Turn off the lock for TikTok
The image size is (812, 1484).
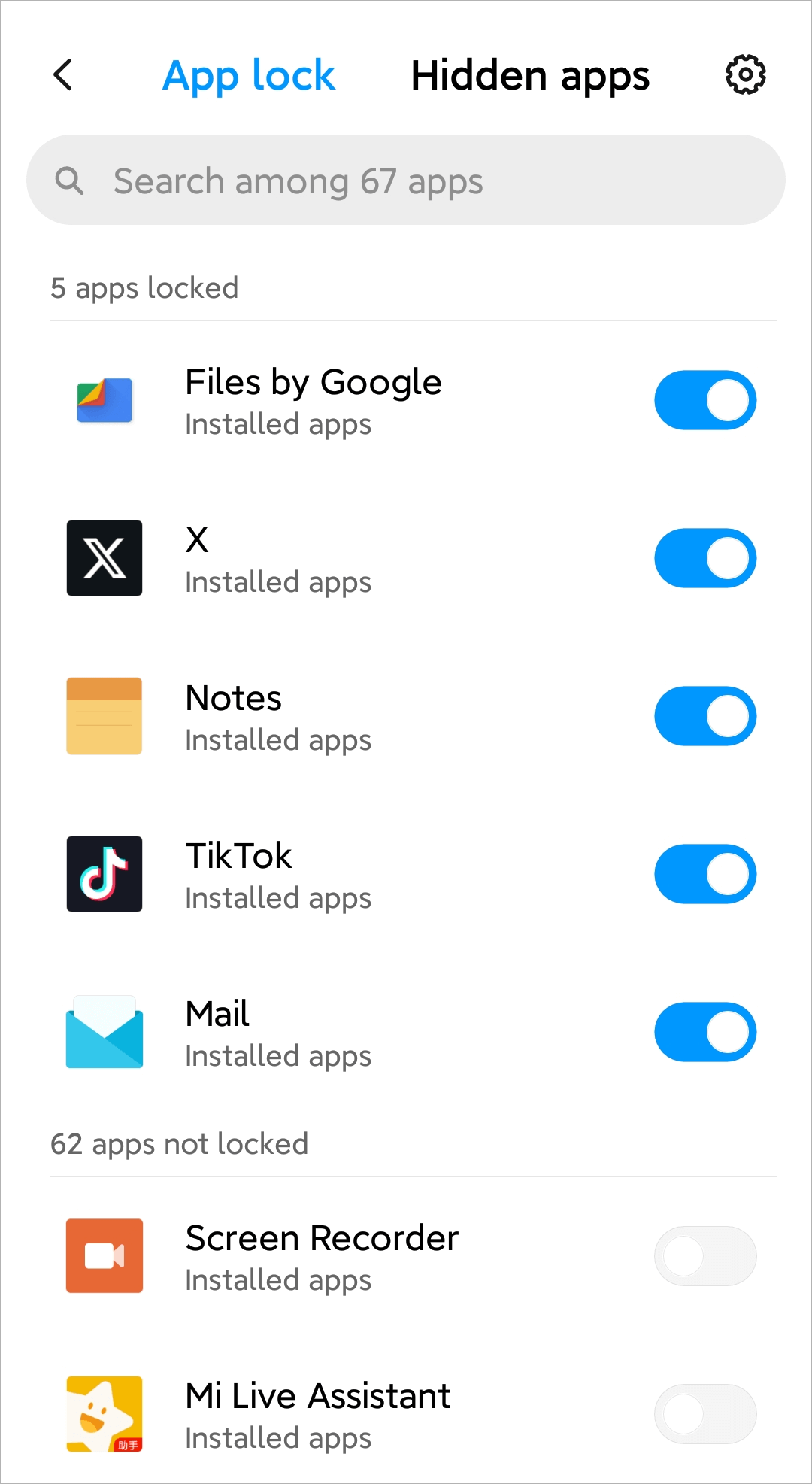[704, 874]
